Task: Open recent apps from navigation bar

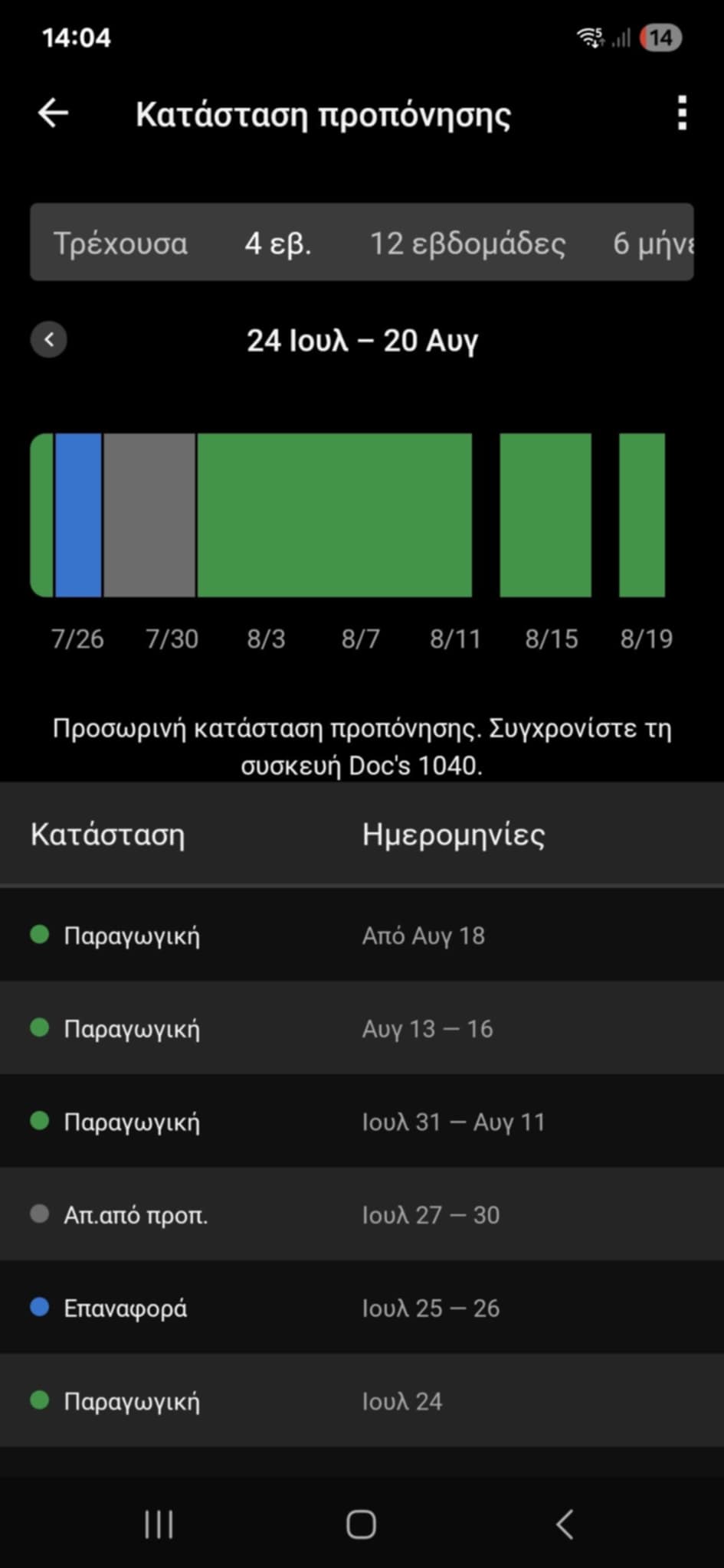Action: coord(159,1524)
